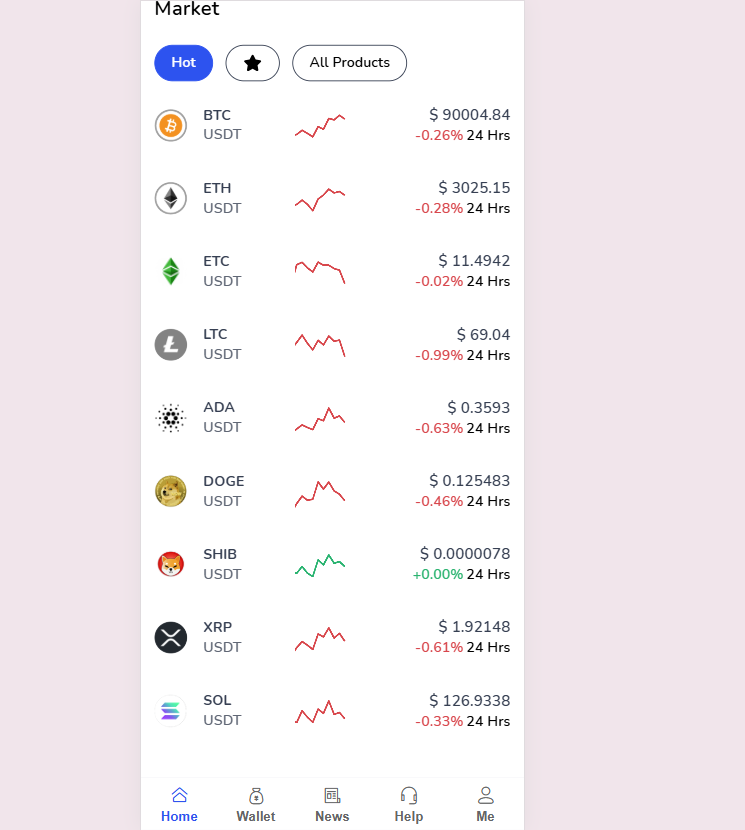This screenshot has width=745, height=830.
Task: Go to the Me profile tab
Action: 485,804
